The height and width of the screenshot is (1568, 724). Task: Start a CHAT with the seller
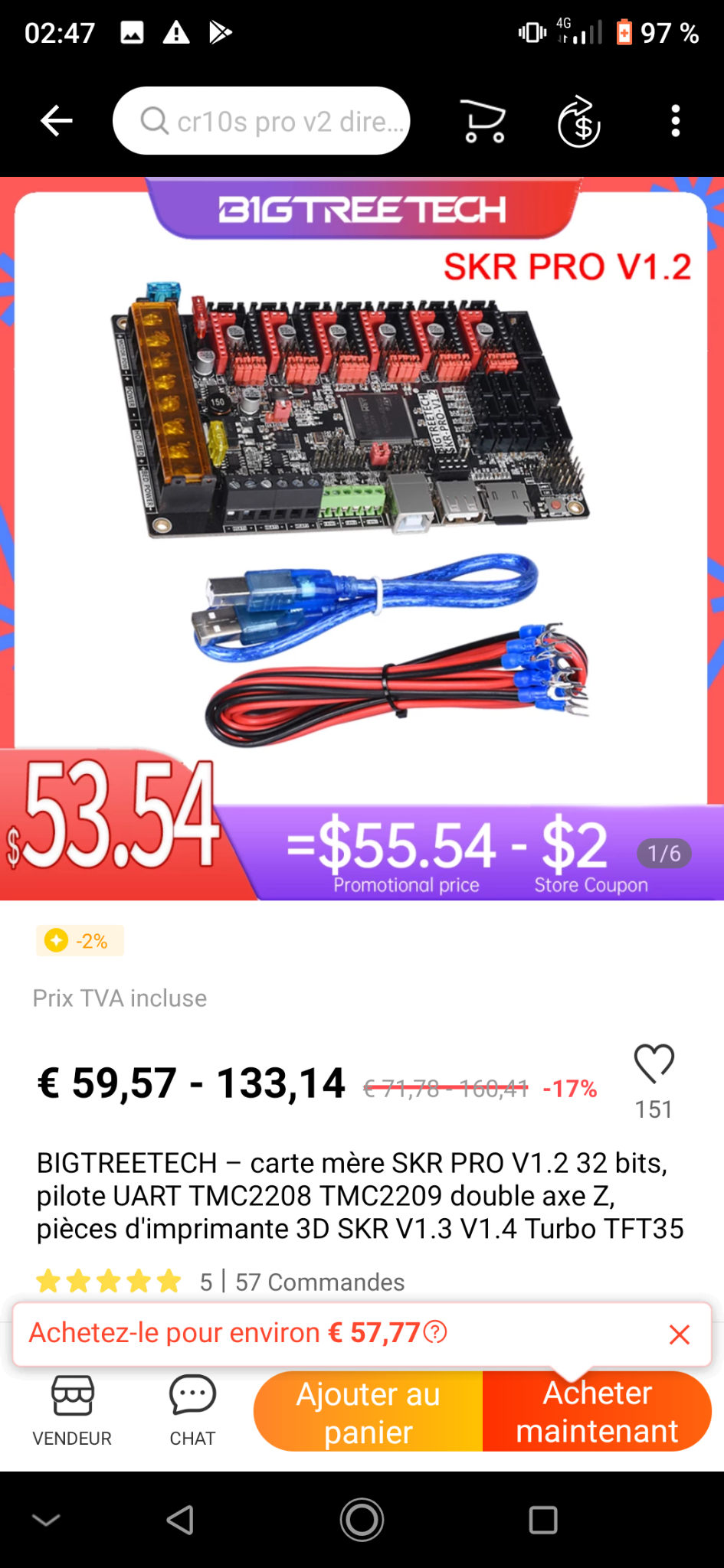[192, 1410]
